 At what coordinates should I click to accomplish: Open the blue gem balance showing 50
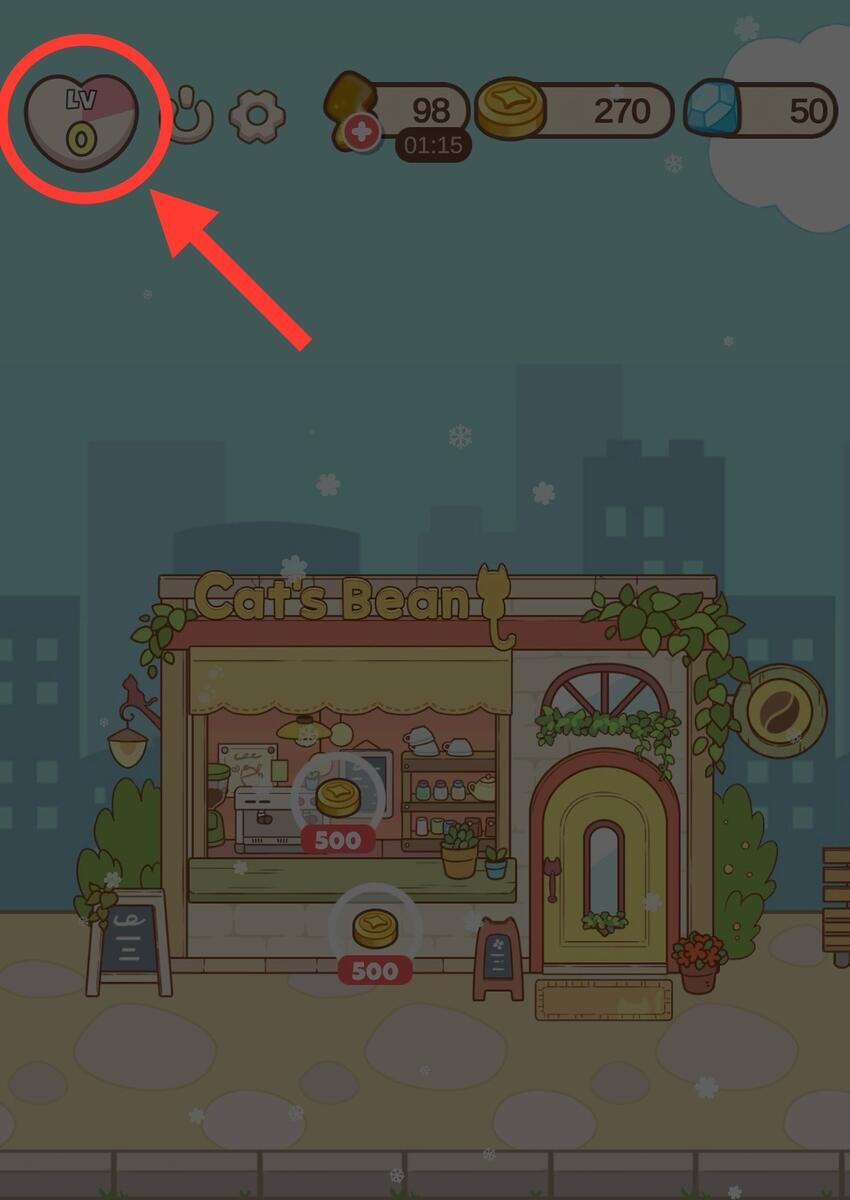tap(762, 110)
